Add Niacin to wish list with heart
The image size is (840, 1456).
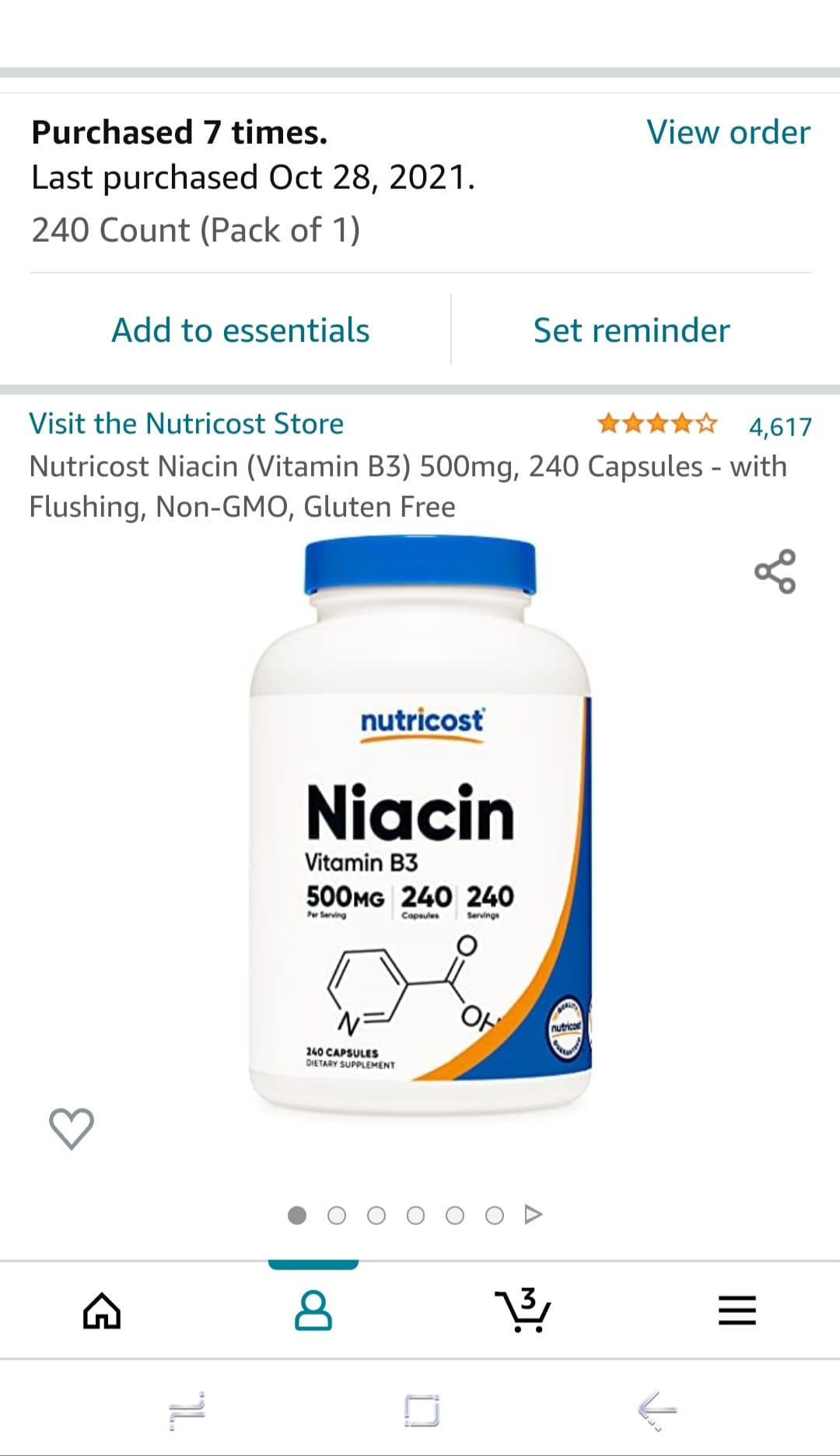click(x=72, y=1129)
